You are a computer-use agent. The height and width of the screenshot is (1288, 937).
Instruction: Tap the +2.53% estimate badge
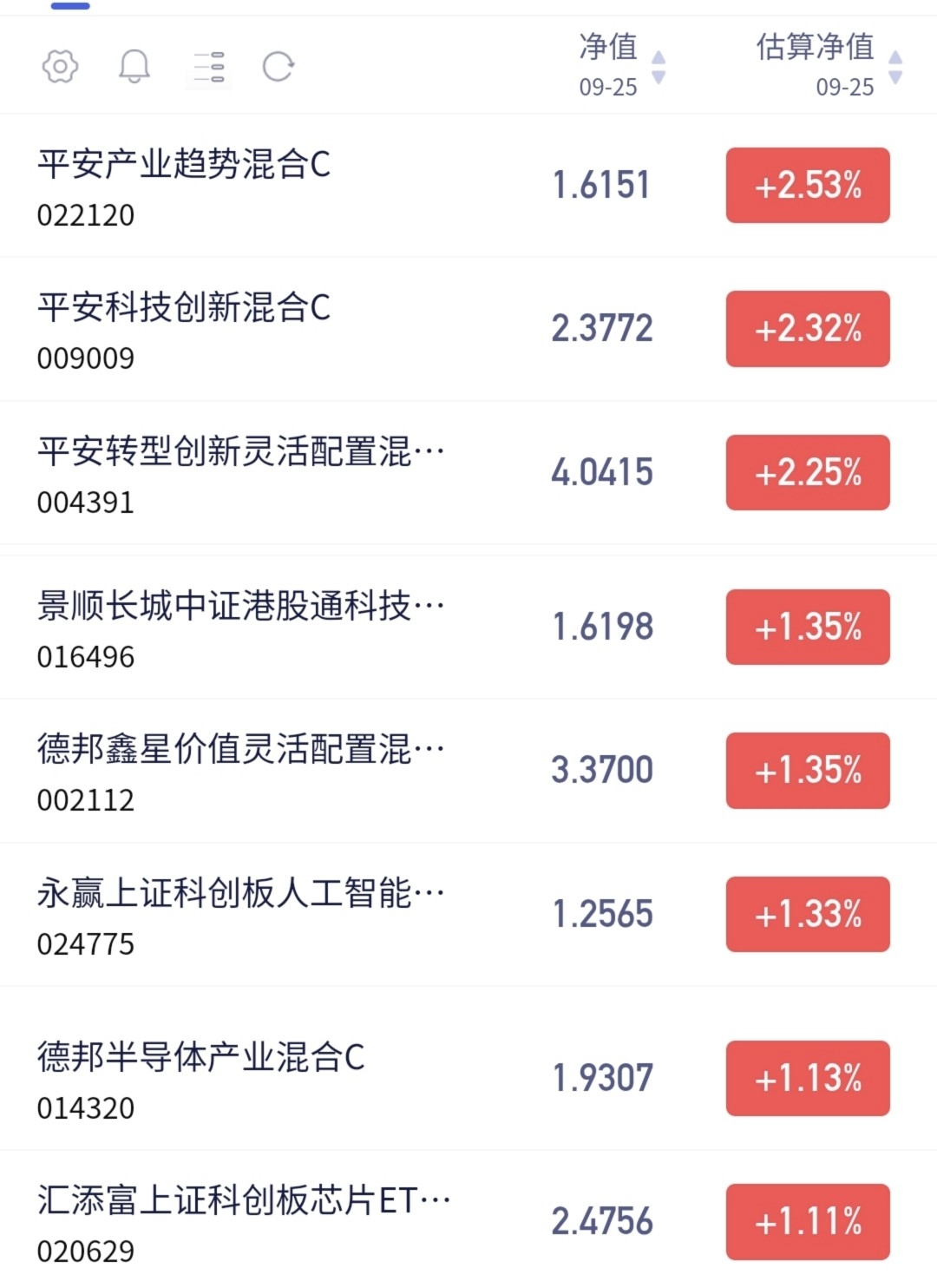click(808, 186)
